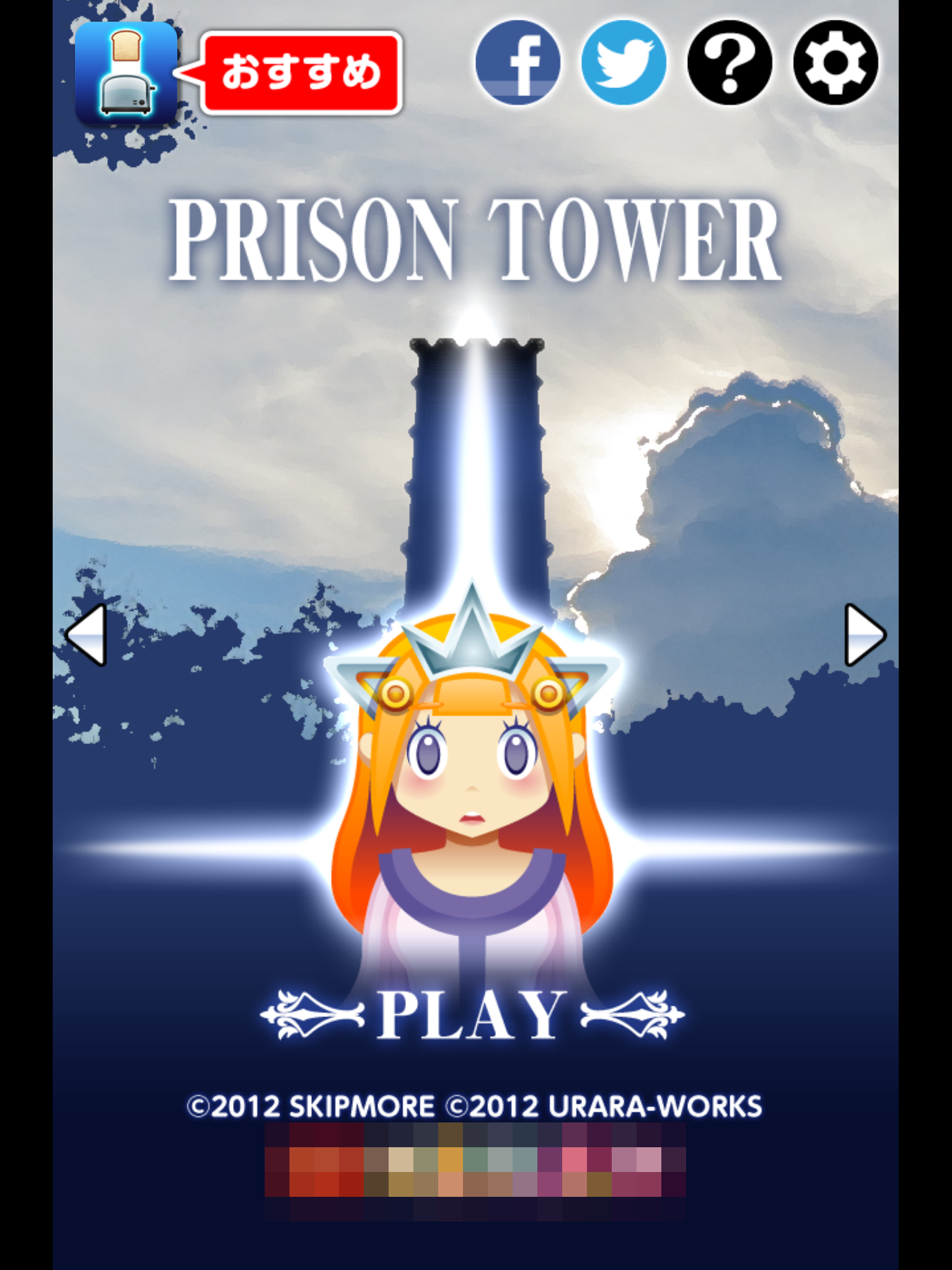Open the recommended toaster app icon

pyautogui.click(x=126, y=73)
